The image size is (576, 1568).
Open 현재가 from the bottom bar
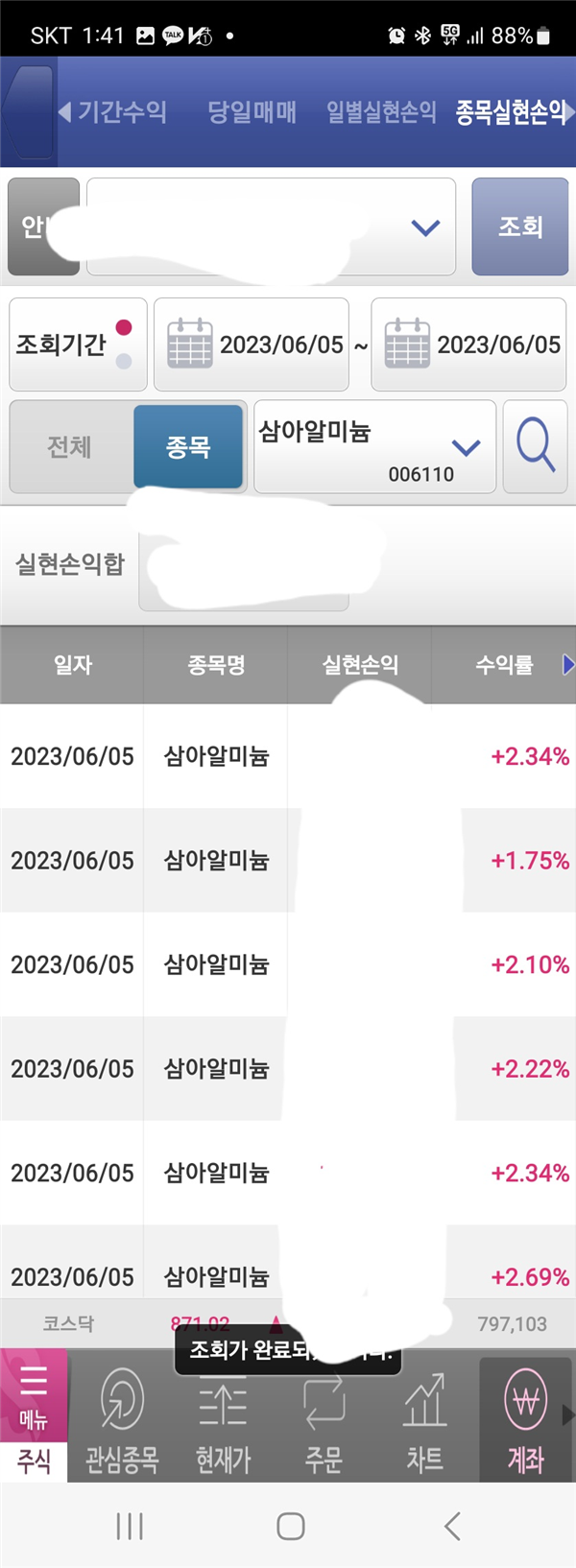coord(223,1416)
